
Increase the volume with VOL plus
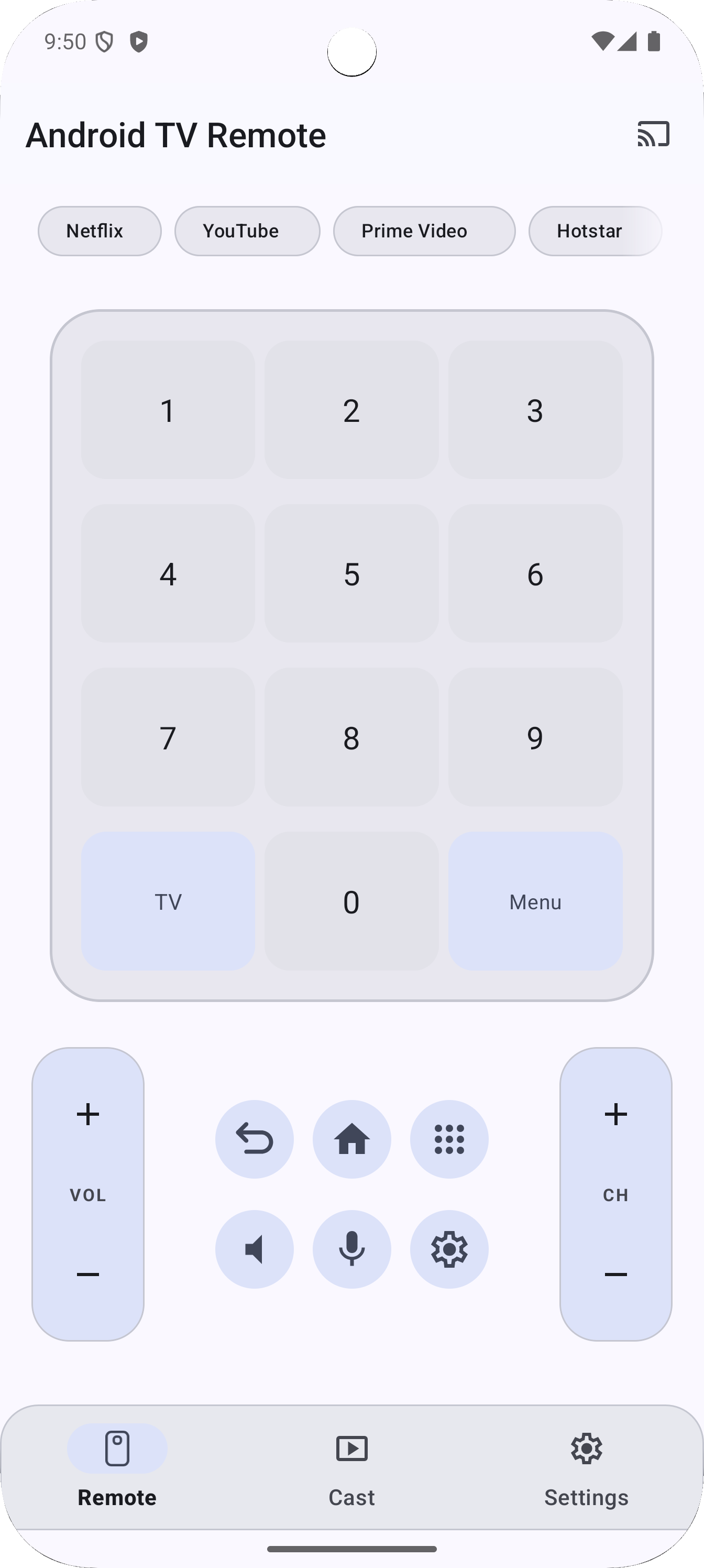(x=87, y=1114)
